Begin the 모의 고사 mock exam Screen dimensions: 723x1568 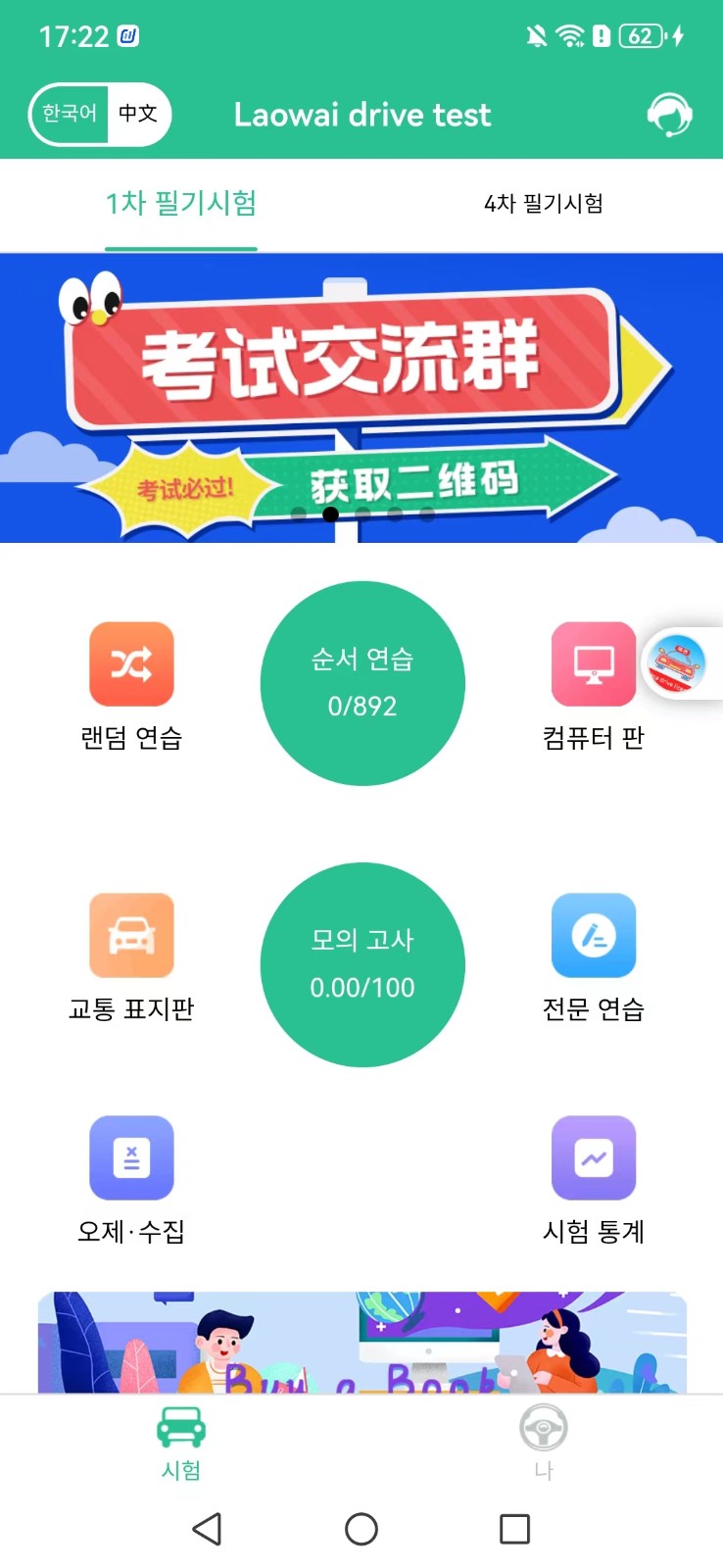[362, 963]
